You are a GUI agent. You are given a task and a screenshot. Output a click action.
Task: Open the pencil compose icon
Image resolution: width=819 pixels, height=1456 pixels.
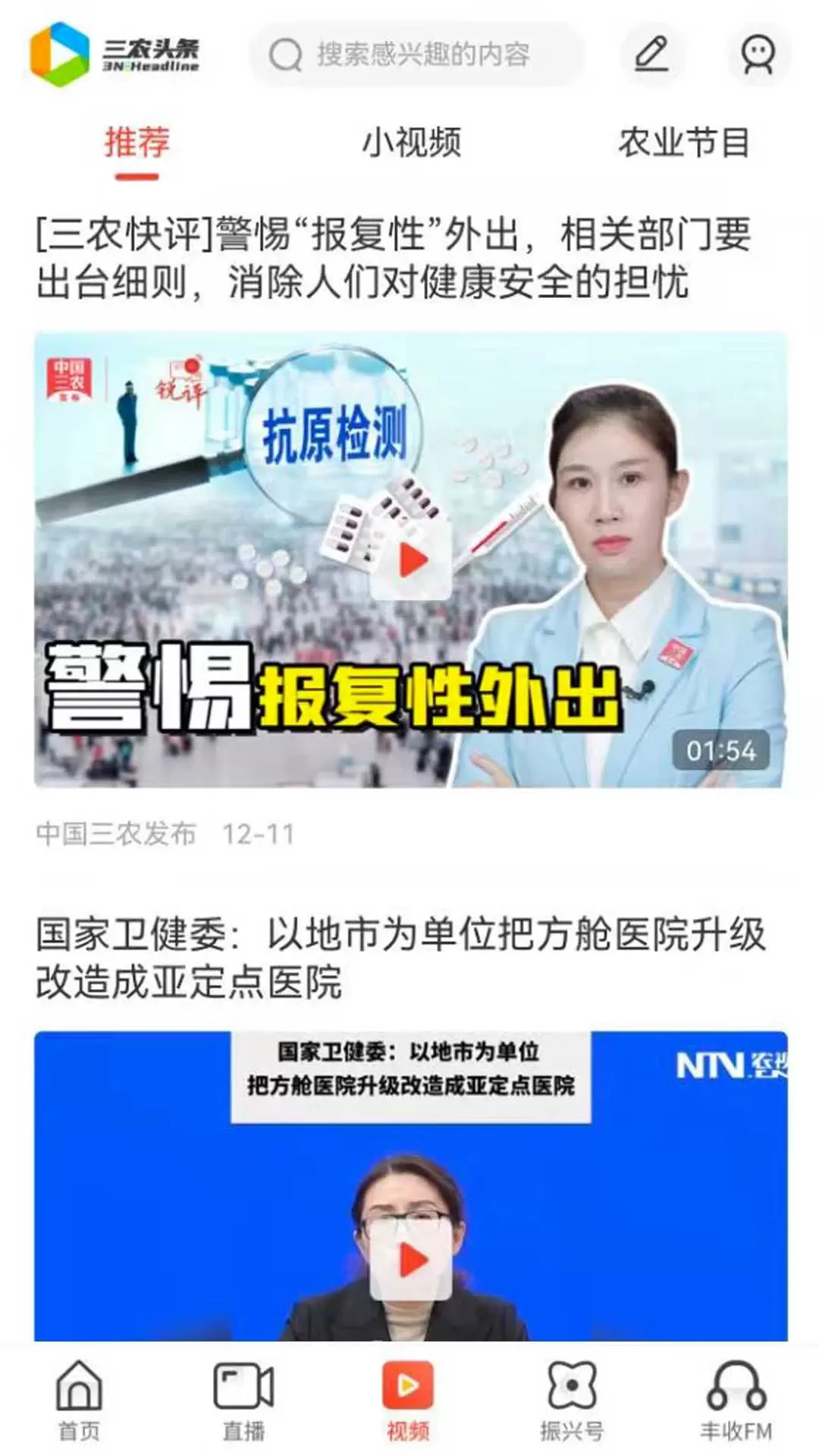point(651,55)
